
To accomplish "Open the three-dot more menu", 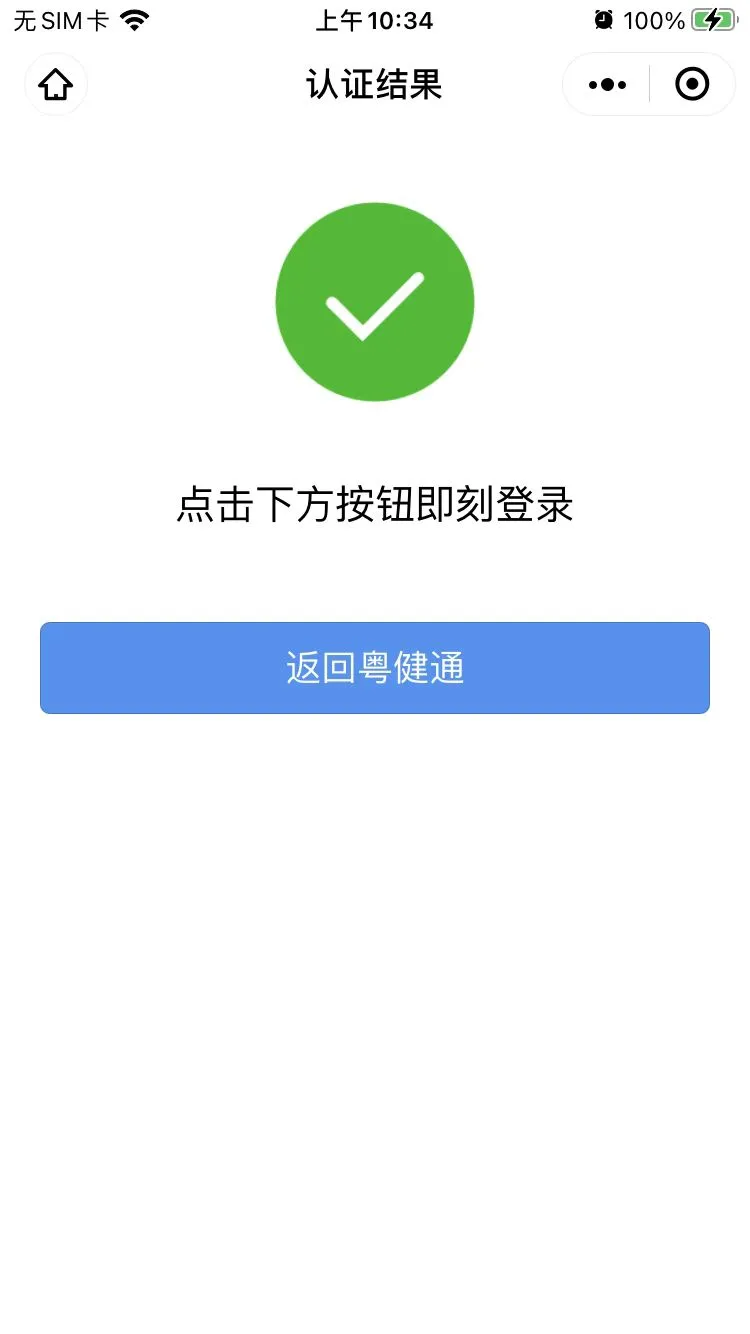I will 607,85.
